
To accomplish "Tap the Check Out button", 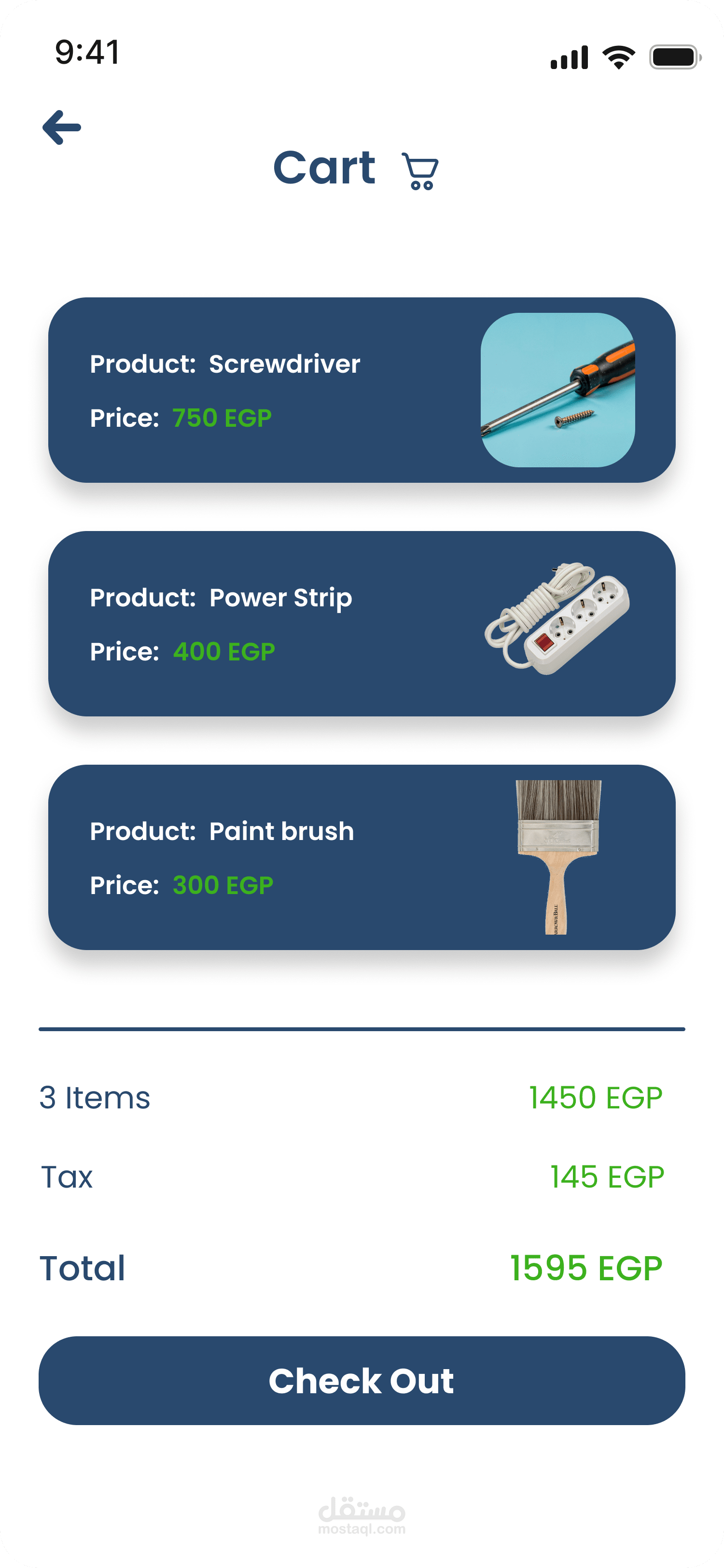I will (362, 1381).
